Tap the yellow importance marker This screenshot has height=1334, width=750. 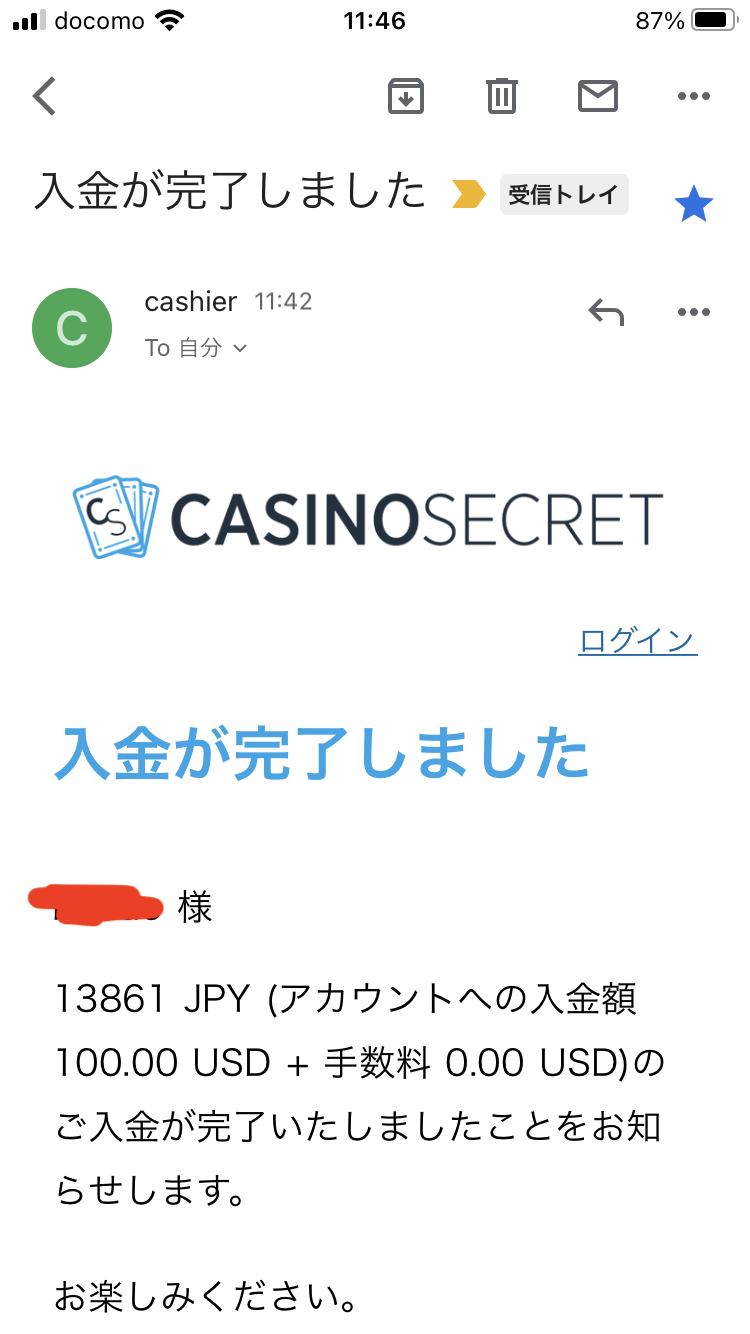[468, 194]
